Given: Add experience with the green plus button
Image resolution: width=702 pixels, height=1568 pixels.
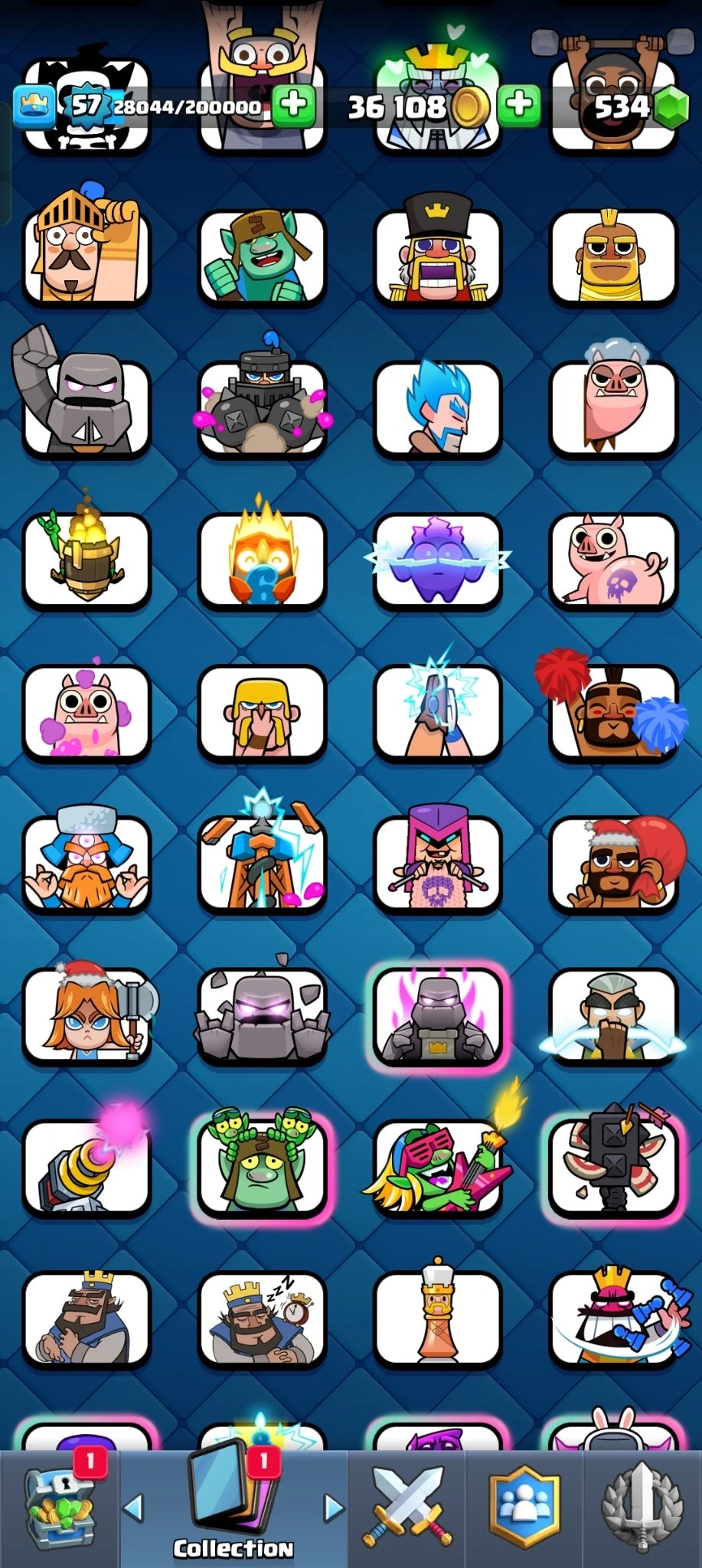Looking at the screenshot, I should click(x=294, y=104).
